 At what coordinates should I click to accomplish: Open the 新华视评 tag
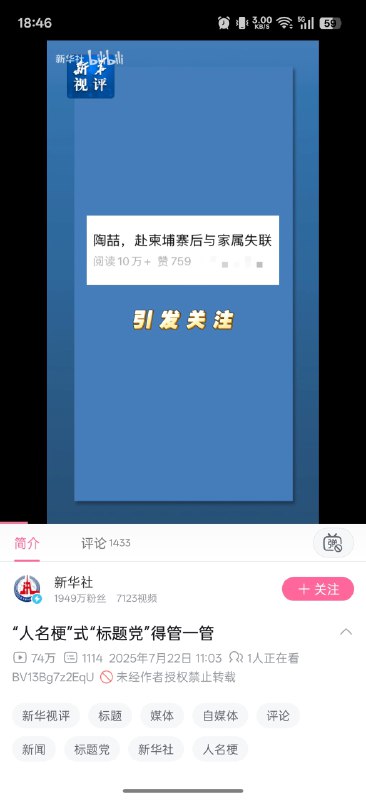(46, 715)
